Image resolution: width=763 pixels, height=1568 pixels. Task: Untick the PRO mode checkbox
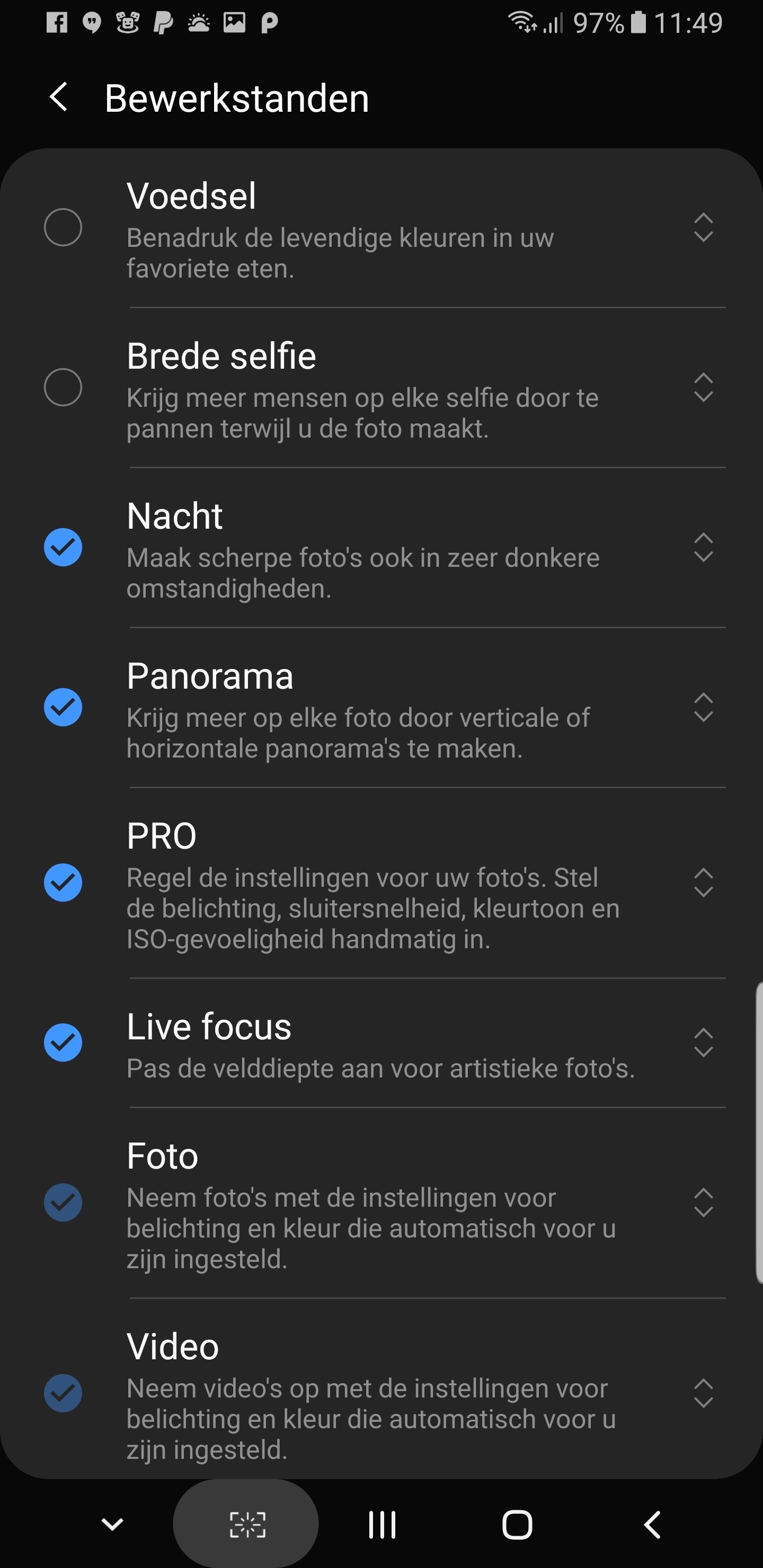63,883
